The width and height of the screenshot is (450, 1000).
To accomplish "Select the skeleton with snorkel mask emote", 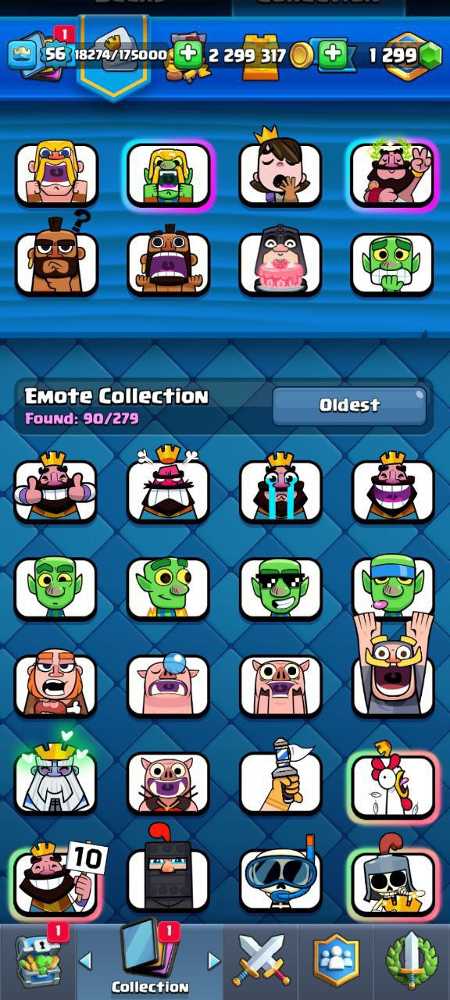I will (280, 875).
